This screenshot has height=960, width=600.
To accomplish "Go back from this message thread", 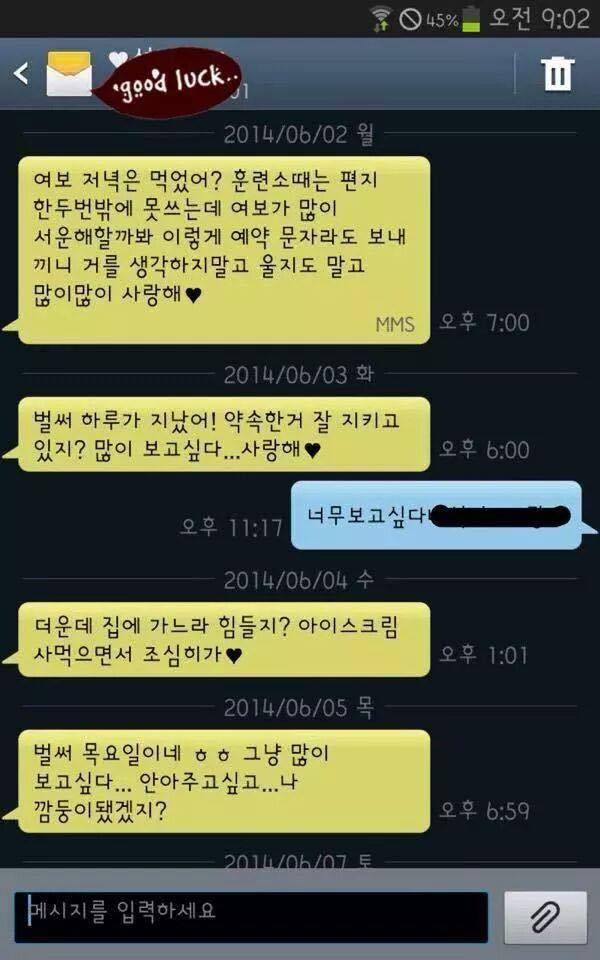I will click(22, 74).
